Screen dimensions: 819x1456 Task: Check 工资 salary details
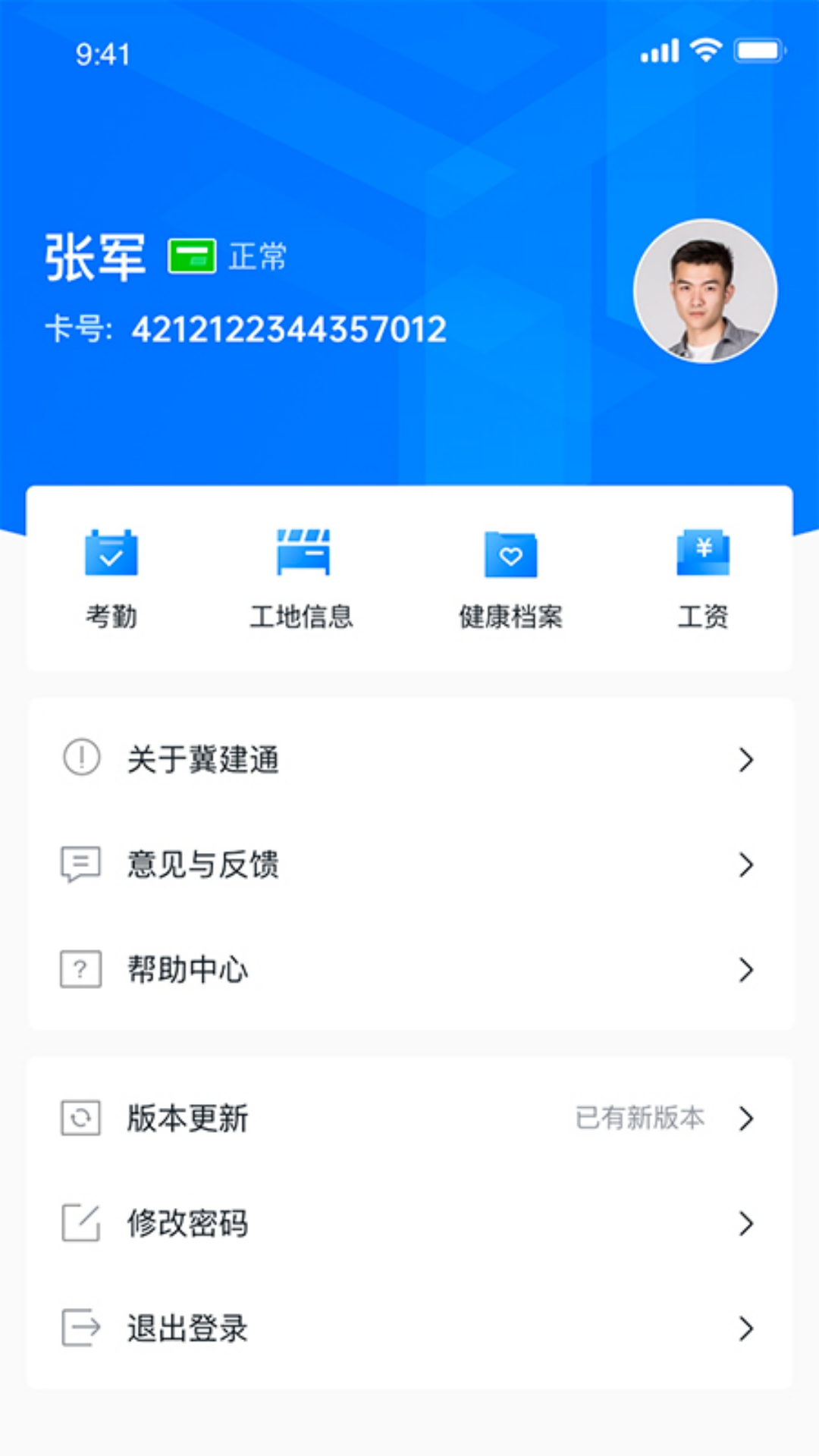click(703, 578)
